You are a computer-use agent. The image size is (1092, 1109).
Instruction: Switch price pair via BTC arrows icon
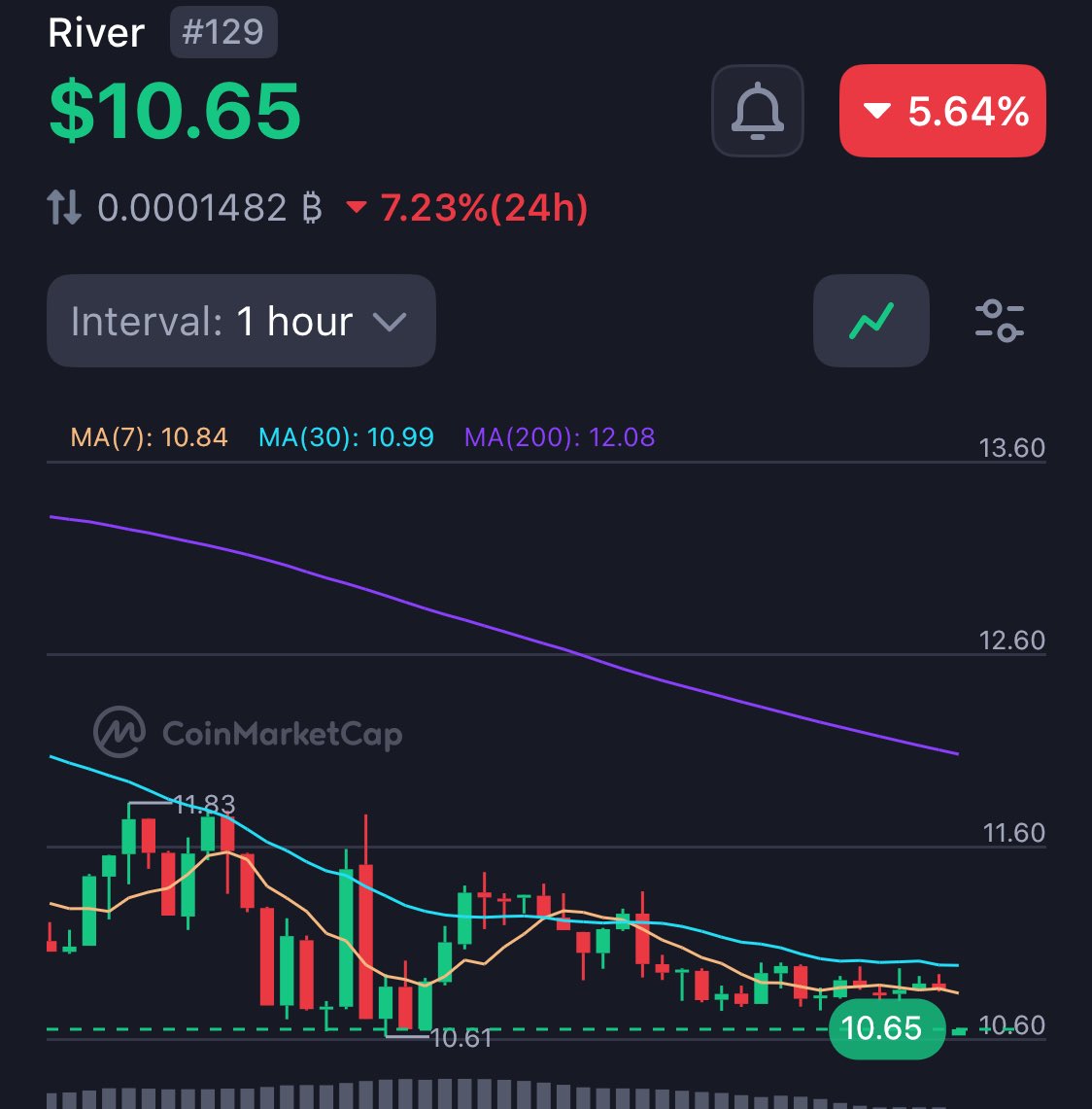click(x=64, y=207)
